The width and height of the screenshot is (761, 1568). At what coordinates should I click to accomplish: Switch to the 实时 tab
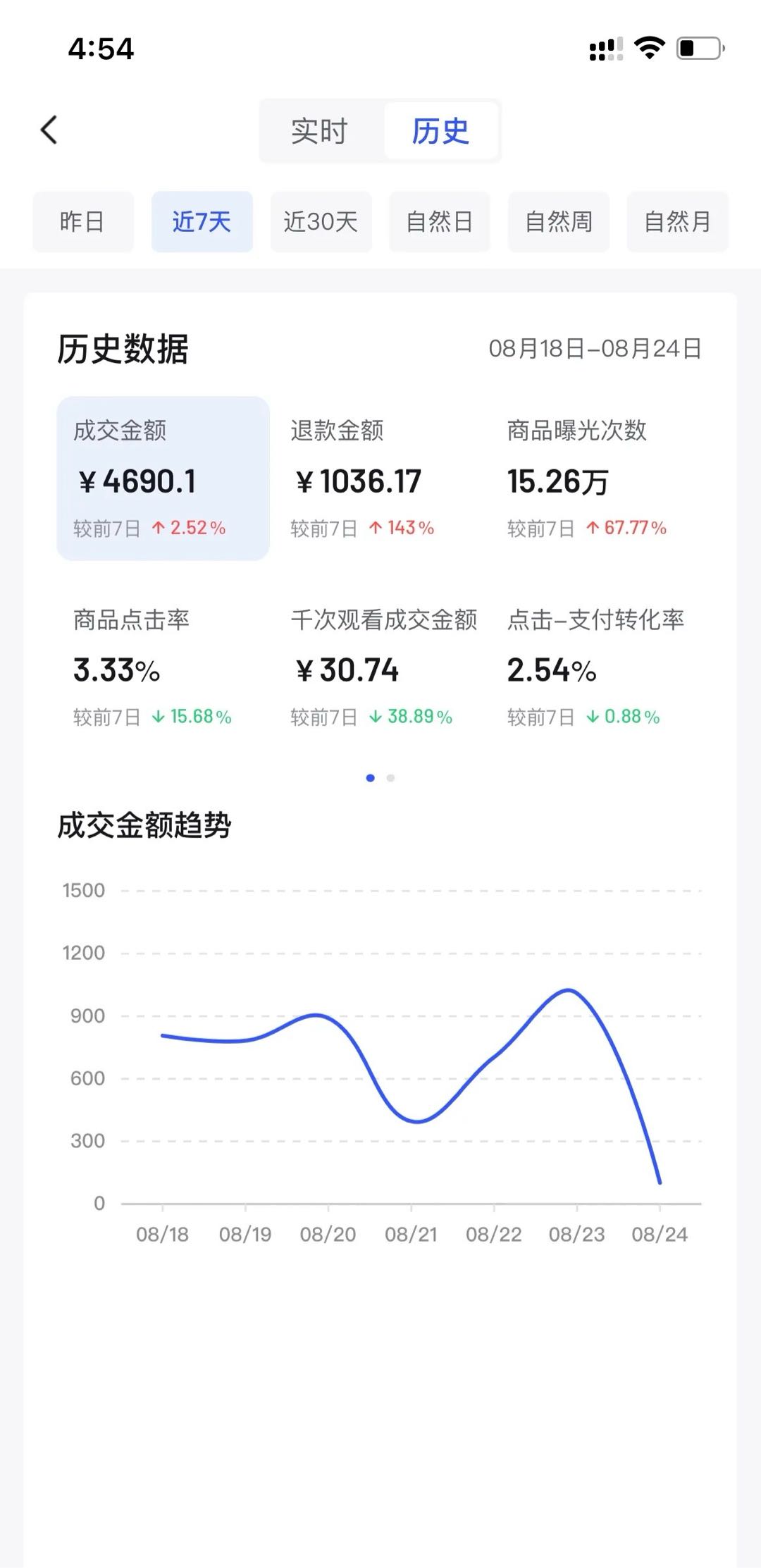[x=320, y=131]
